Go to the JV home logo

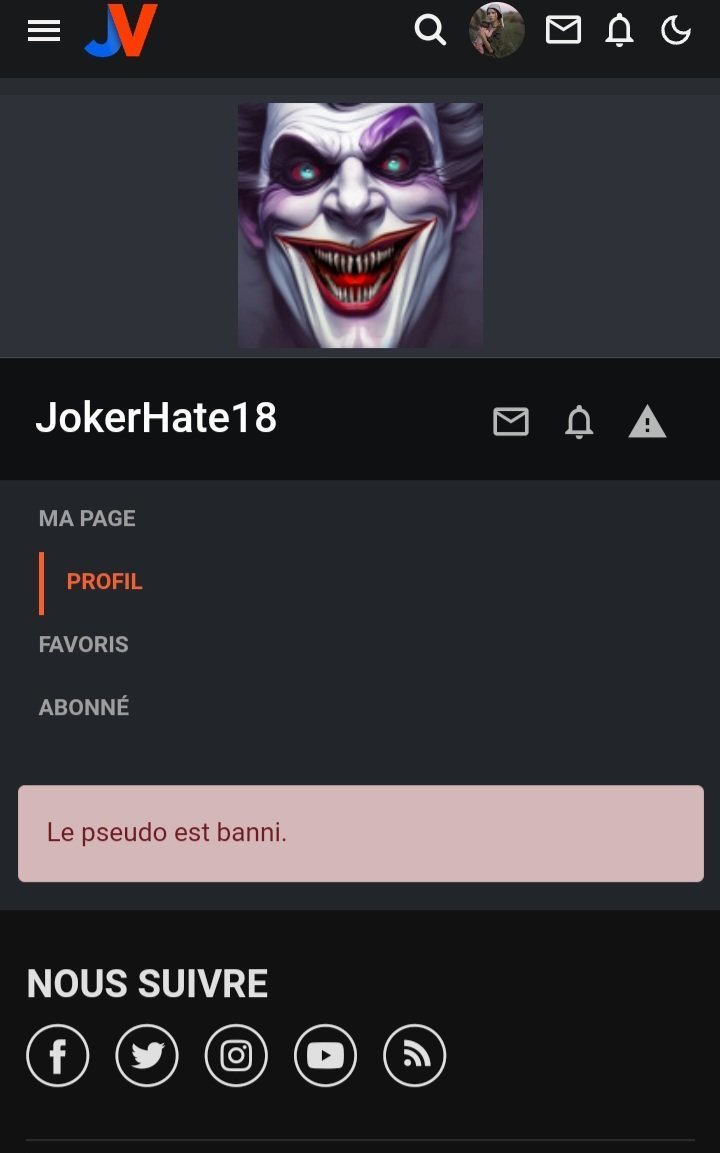121,31
